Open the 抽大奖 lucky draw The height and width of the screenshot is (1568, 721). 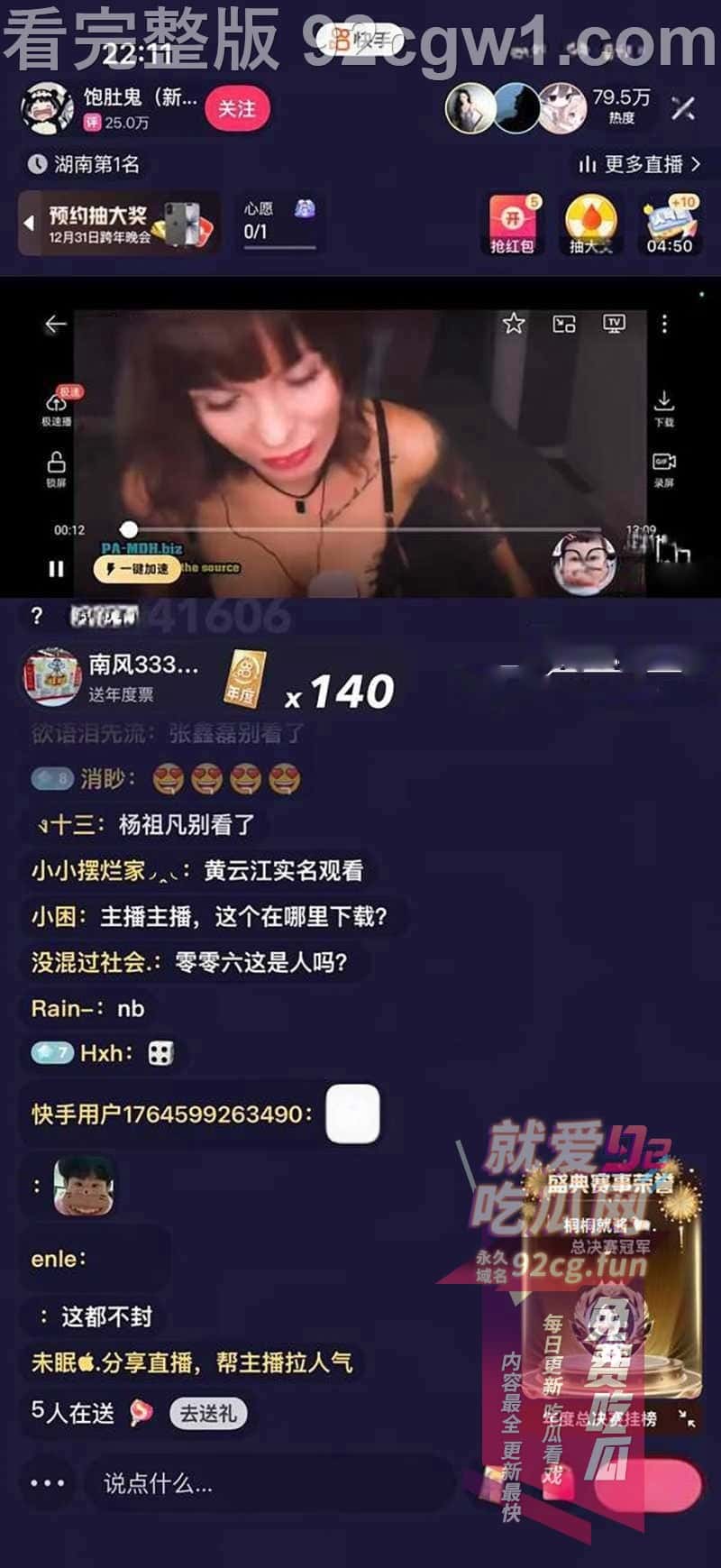coord(590,225)
